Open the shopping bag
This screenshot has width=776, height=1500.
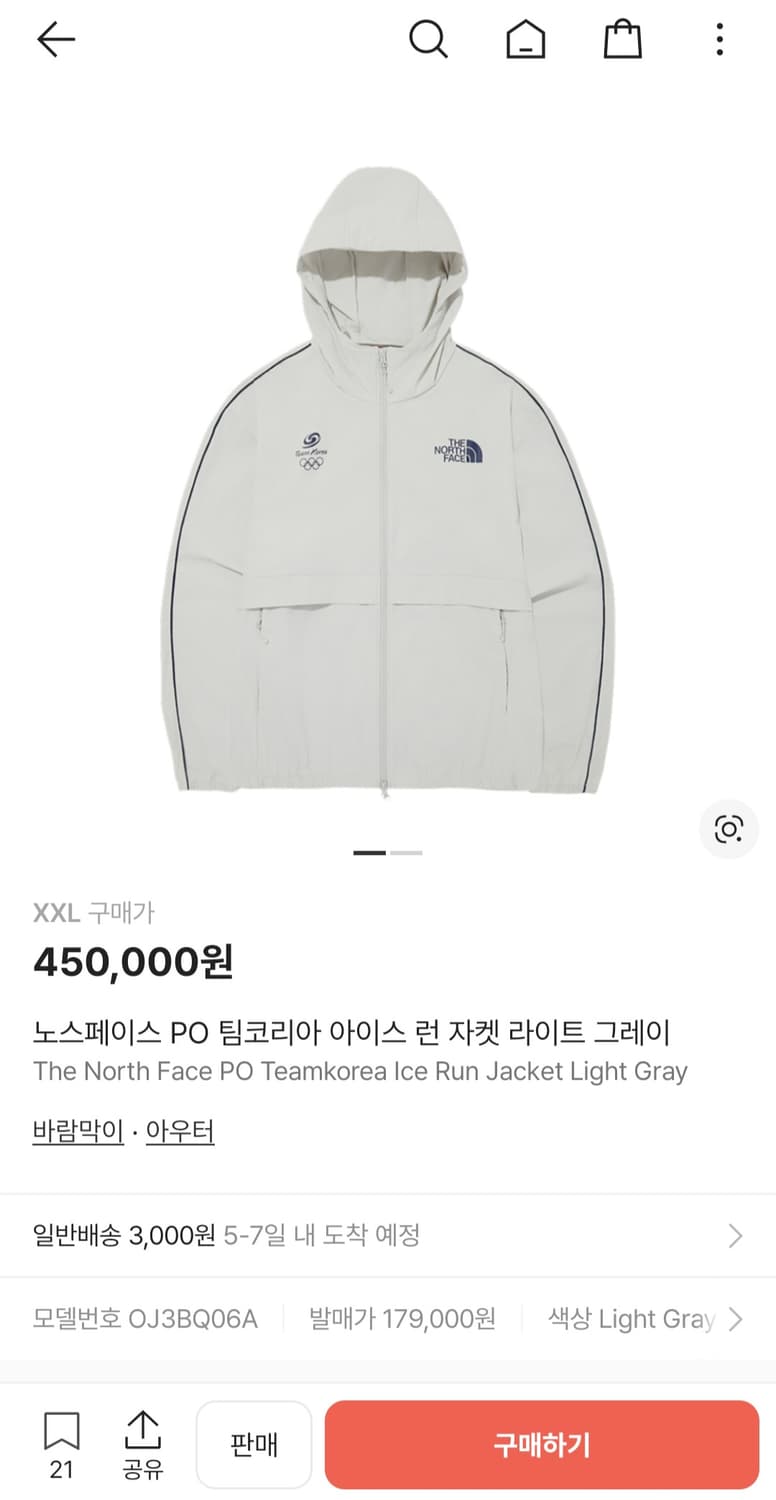(x=622, y=40)
